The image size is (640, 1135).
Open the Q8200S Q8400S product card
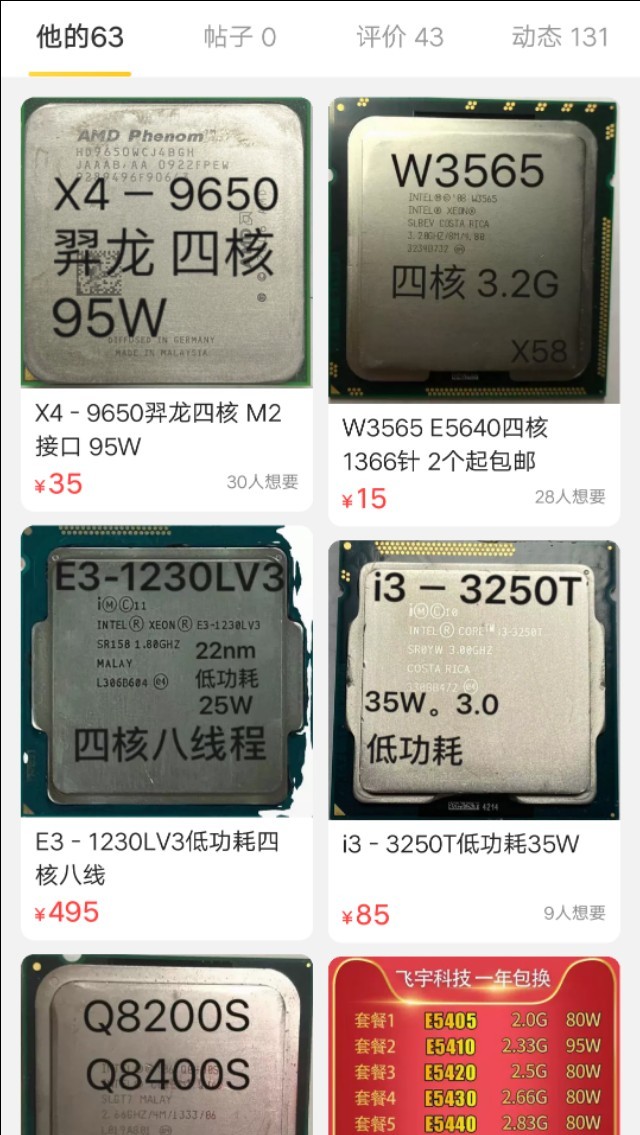coord(166,1045)
